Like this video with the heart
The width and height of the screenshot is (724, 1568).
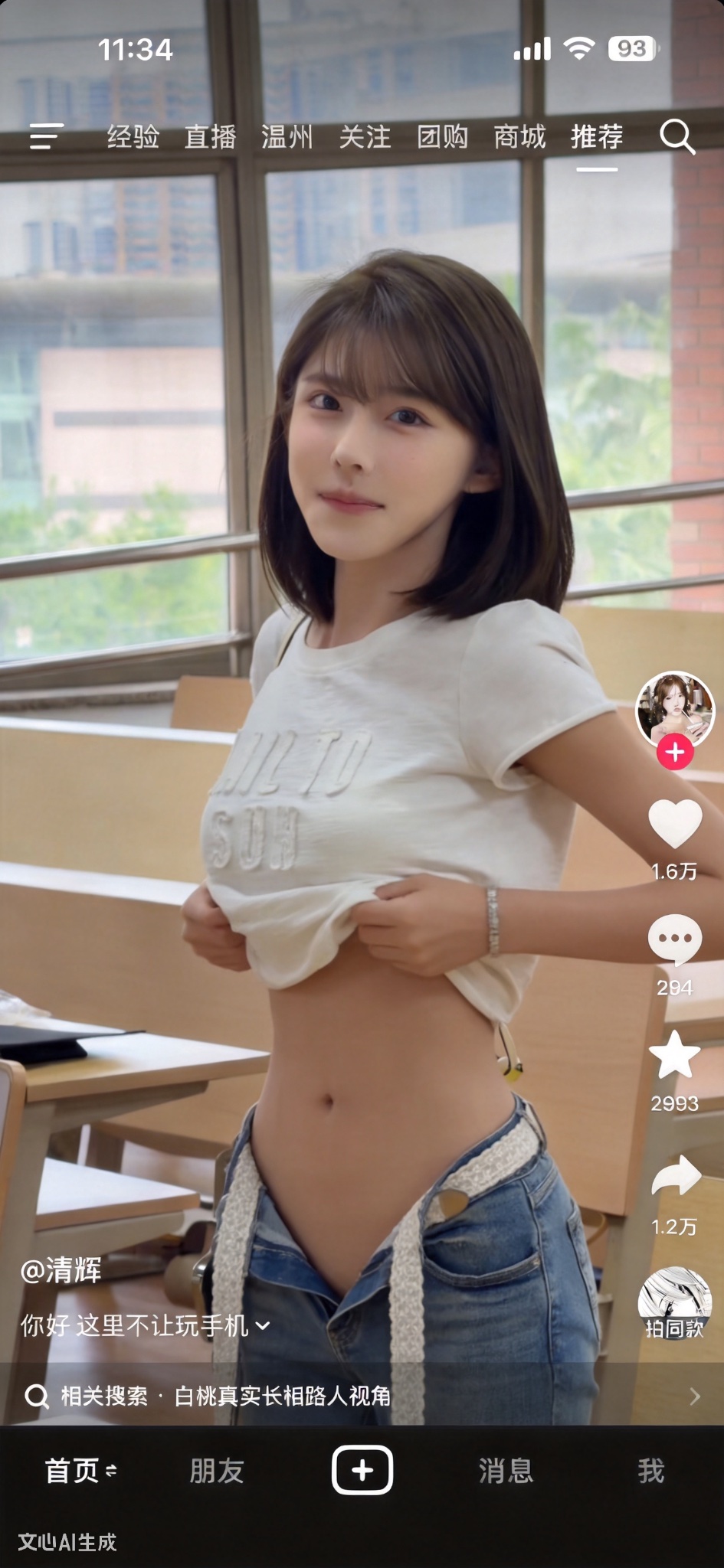coord(675,824)
